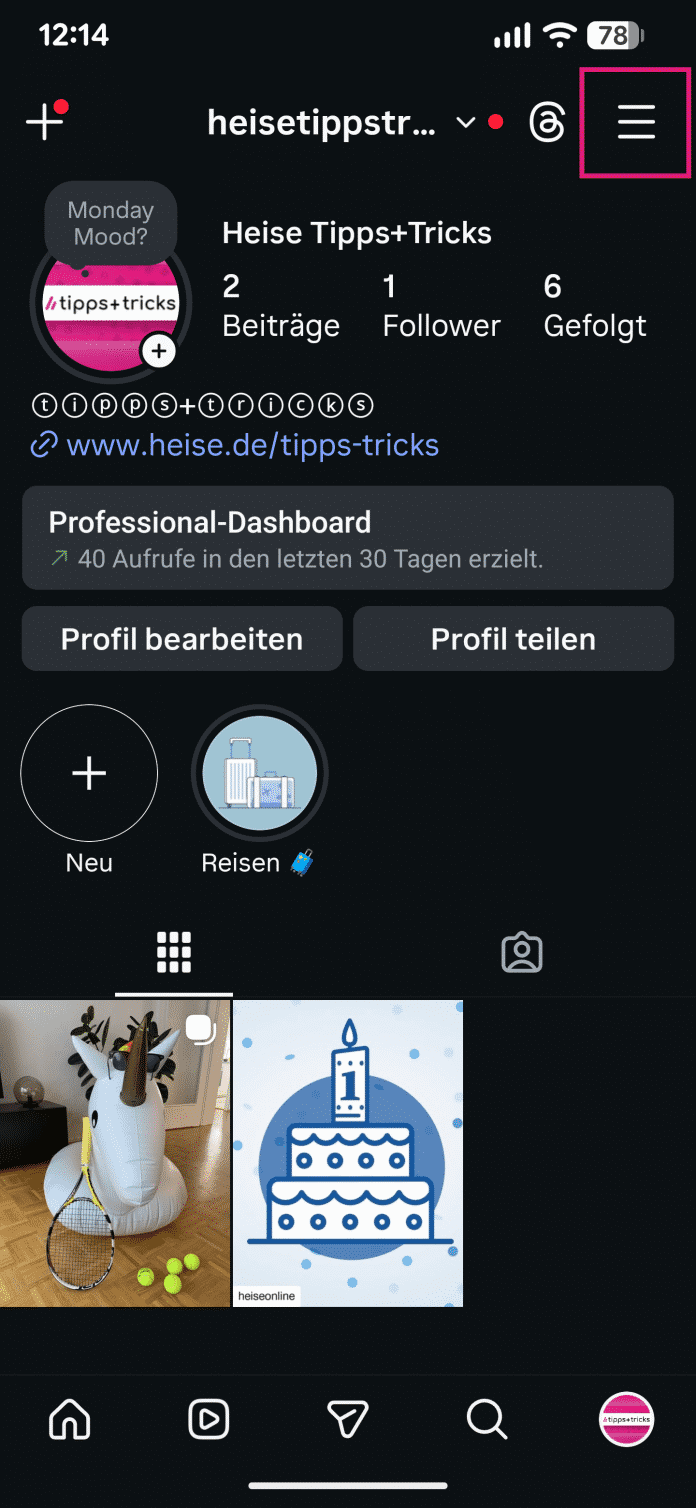
Task: Open the Reisen highlight
Action: click(x=260, y=773)
